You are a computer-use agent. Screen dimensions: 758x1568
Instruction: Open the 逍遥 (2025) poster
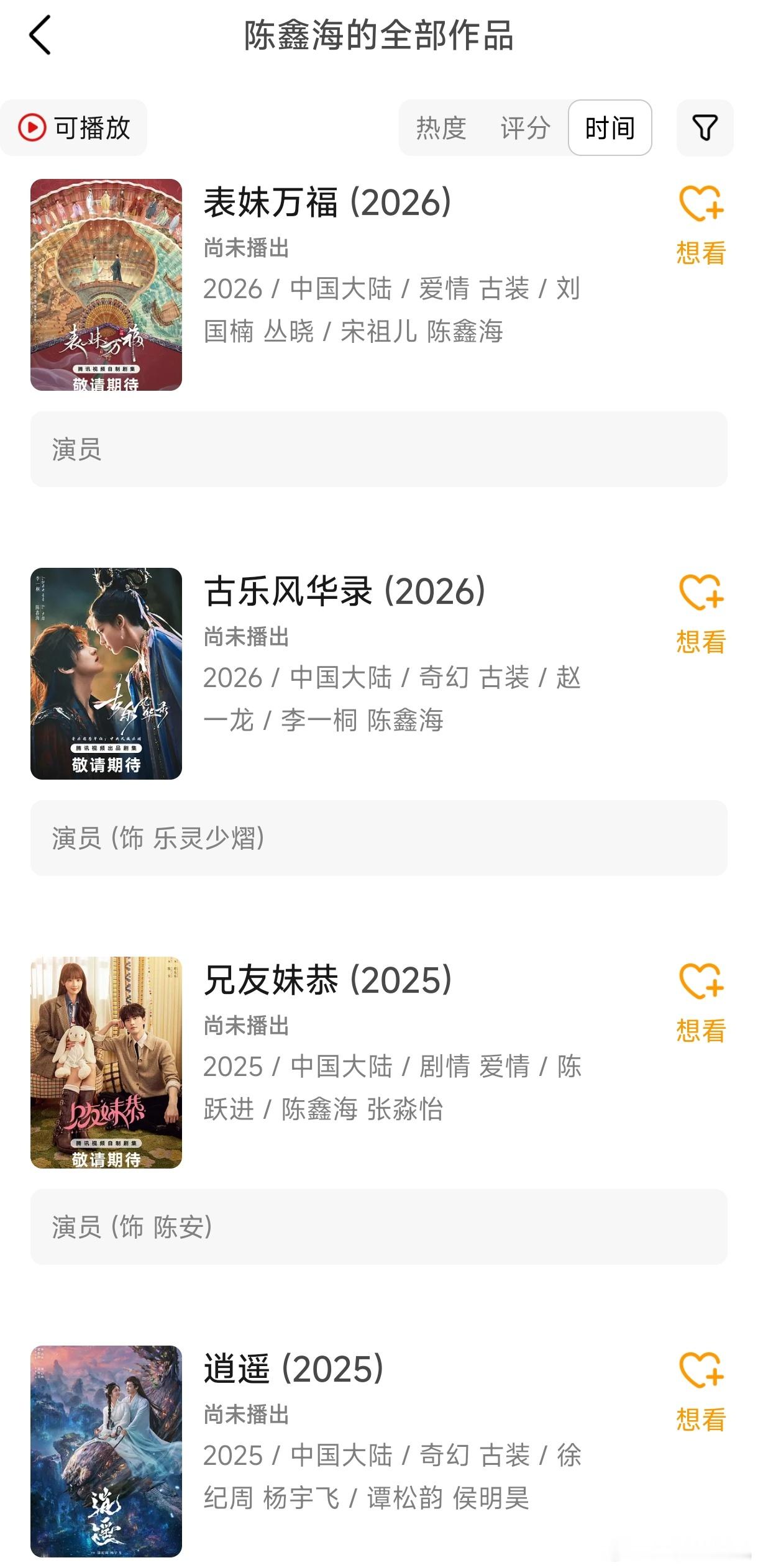[x=106, y=1451]
